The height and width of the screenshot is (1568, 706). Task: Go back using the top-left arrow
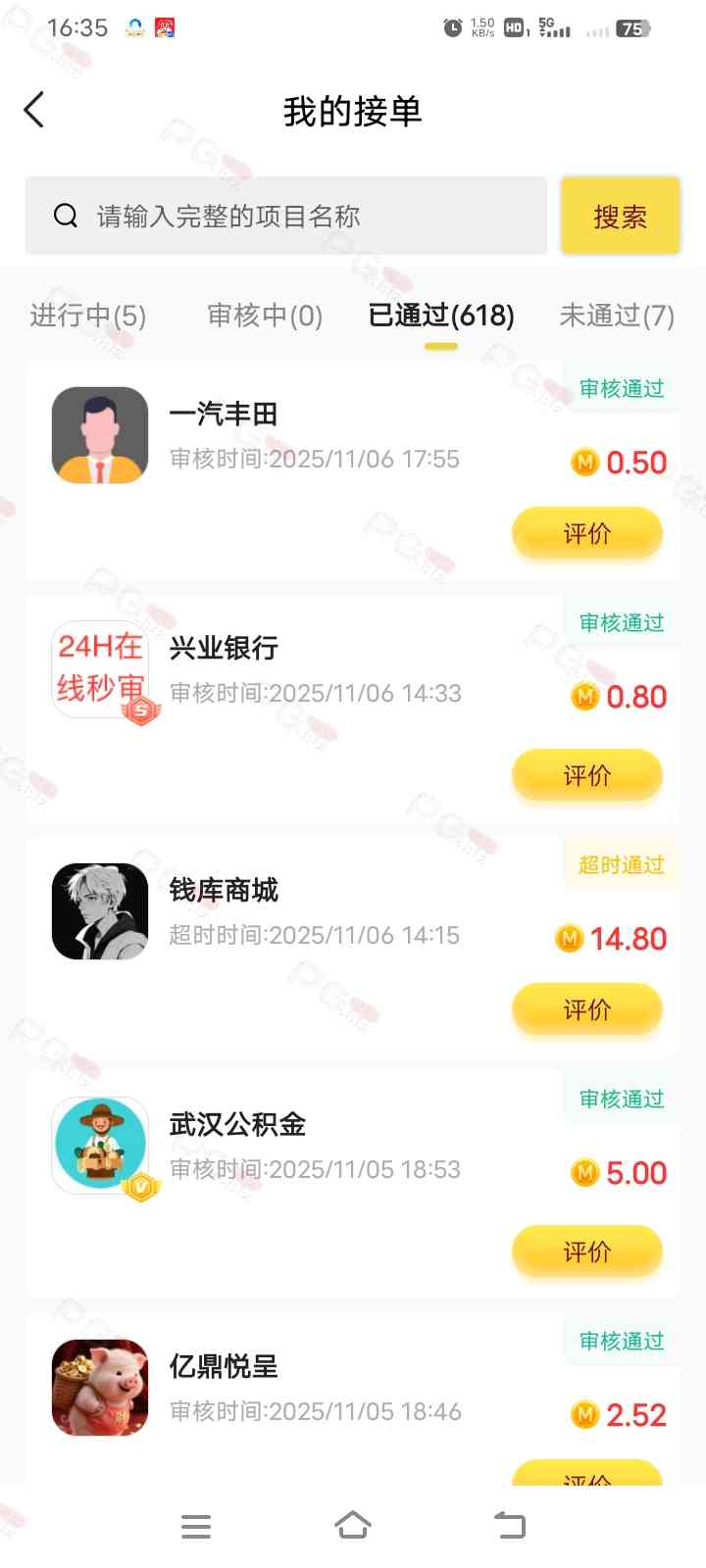[x=34, y=110]
